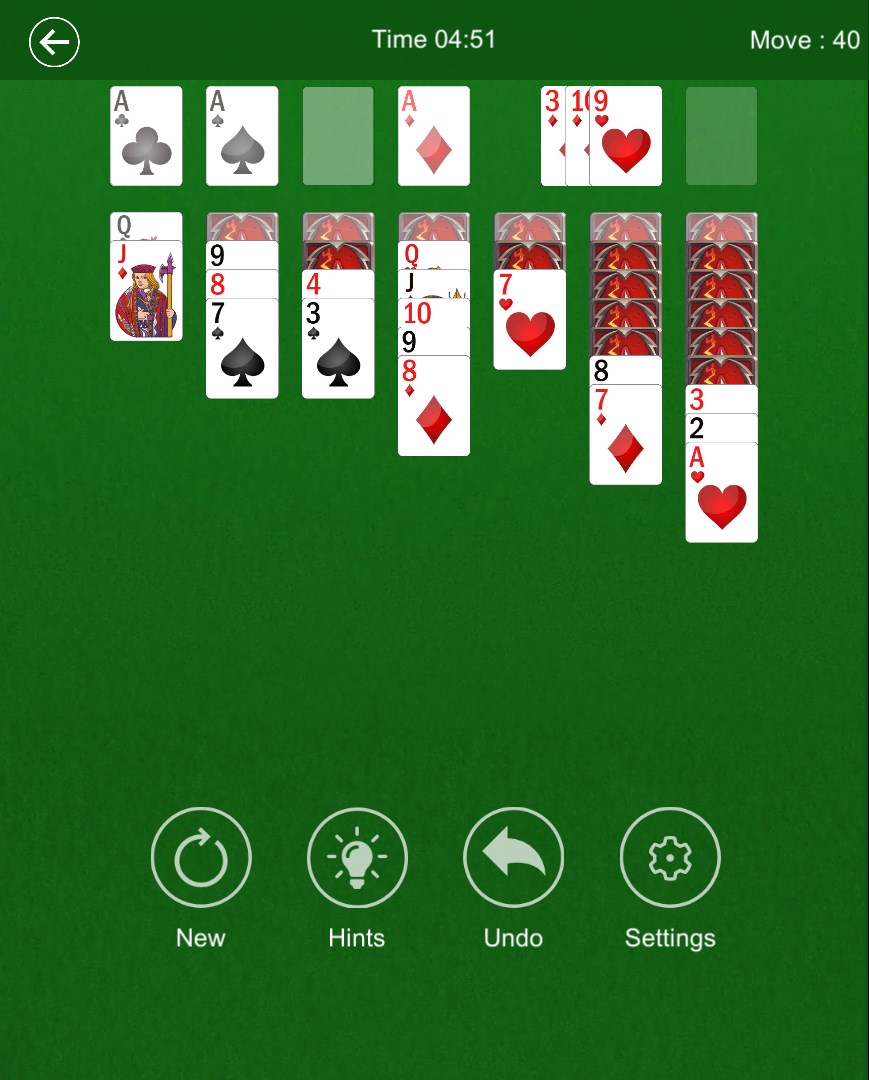
Task: Click the Move : 40 counter label
Action: (x=804, y=40)
